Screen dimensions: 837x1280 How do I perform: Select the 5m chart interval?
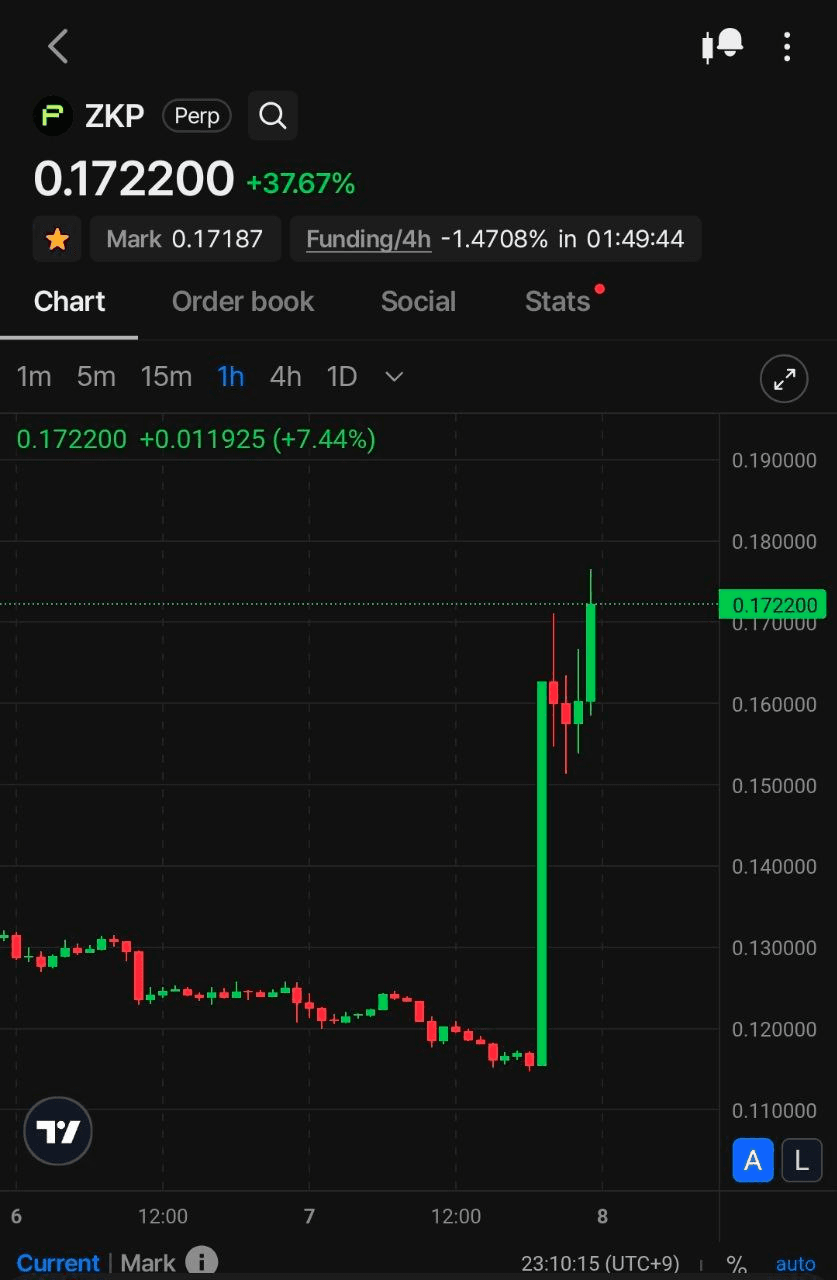click(x=96, y=377)
